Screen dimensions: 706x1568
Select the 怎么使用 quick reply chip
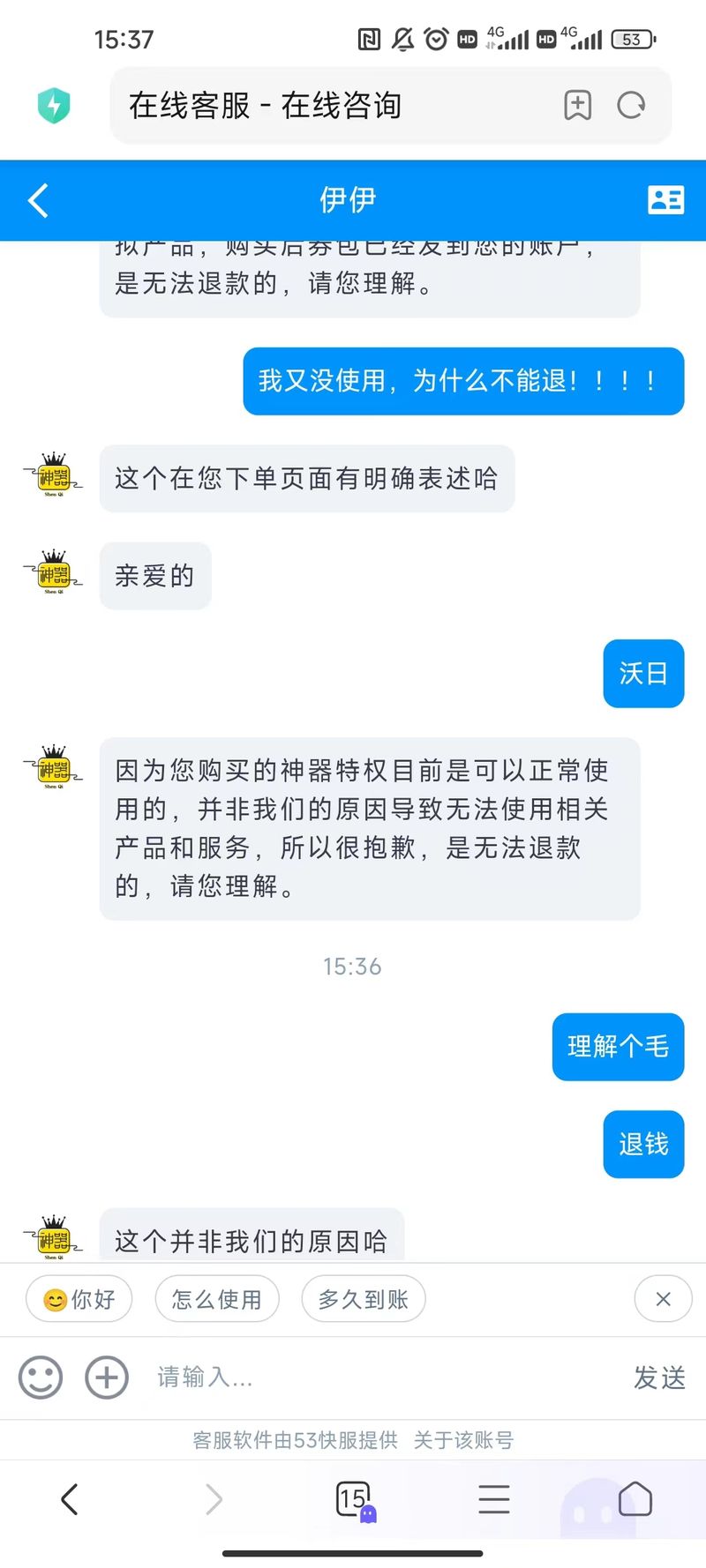tap(217, 1299)
